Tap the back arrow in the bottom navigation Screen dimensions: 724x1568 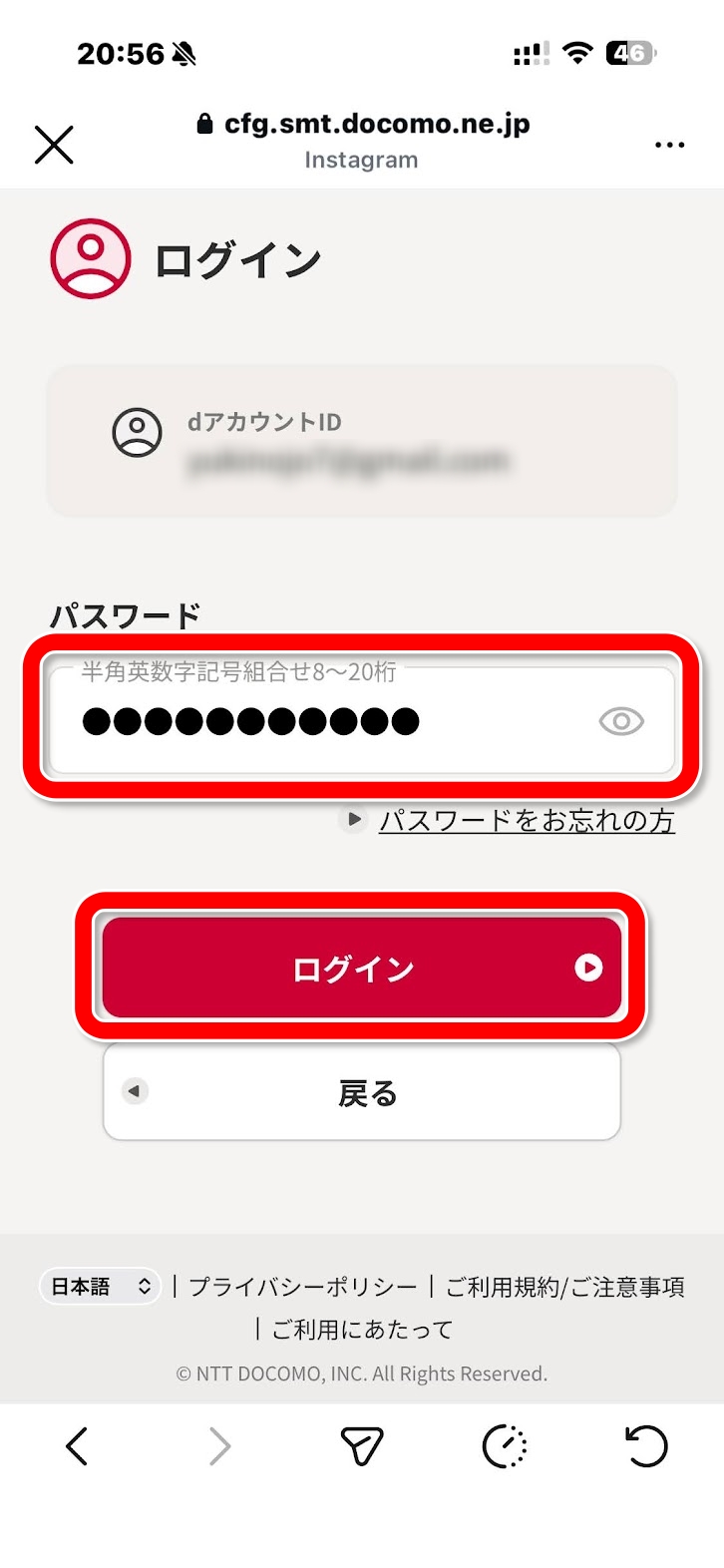coord(77,1445)
